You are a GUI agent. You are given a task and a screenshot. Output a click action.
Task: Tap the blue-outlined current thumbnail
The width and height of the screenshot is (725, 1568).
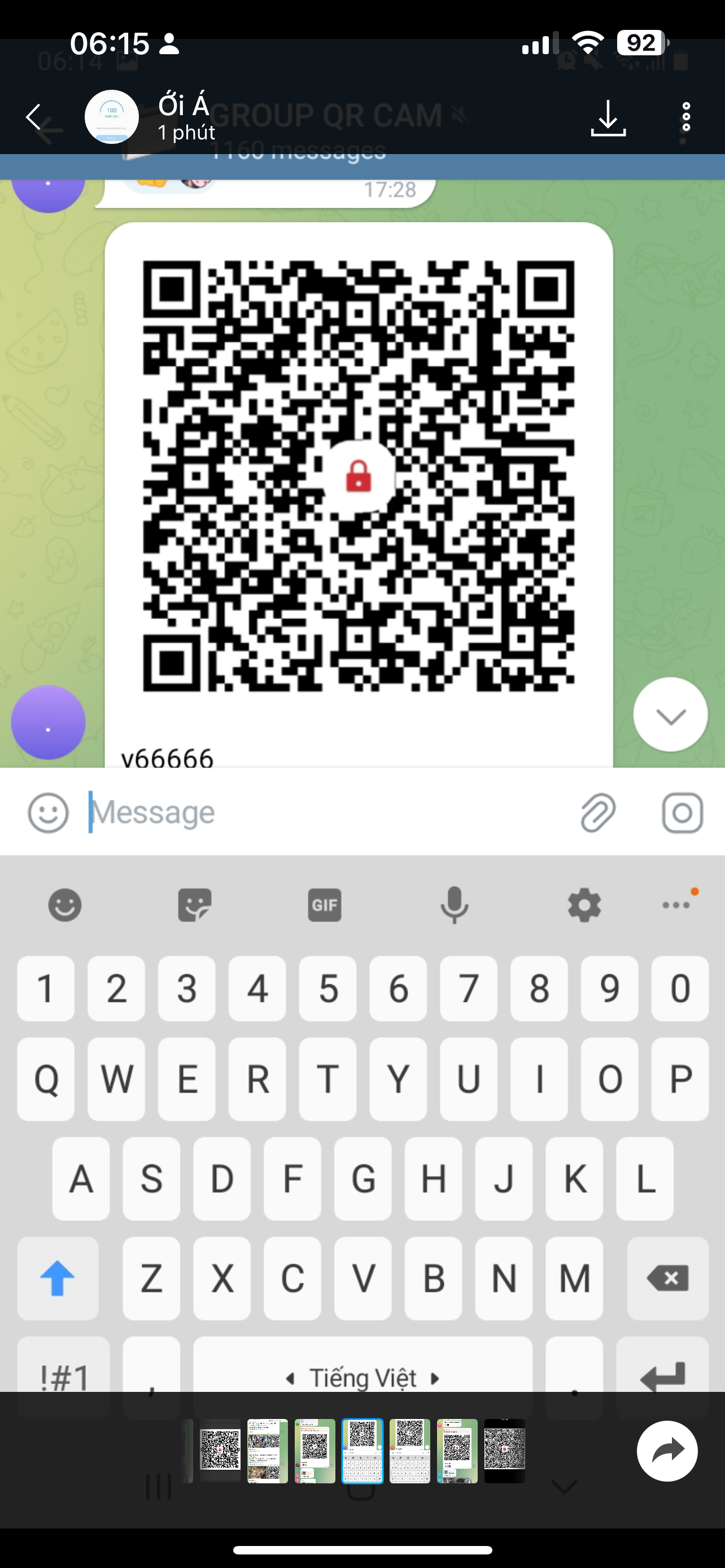point(362,1451)
